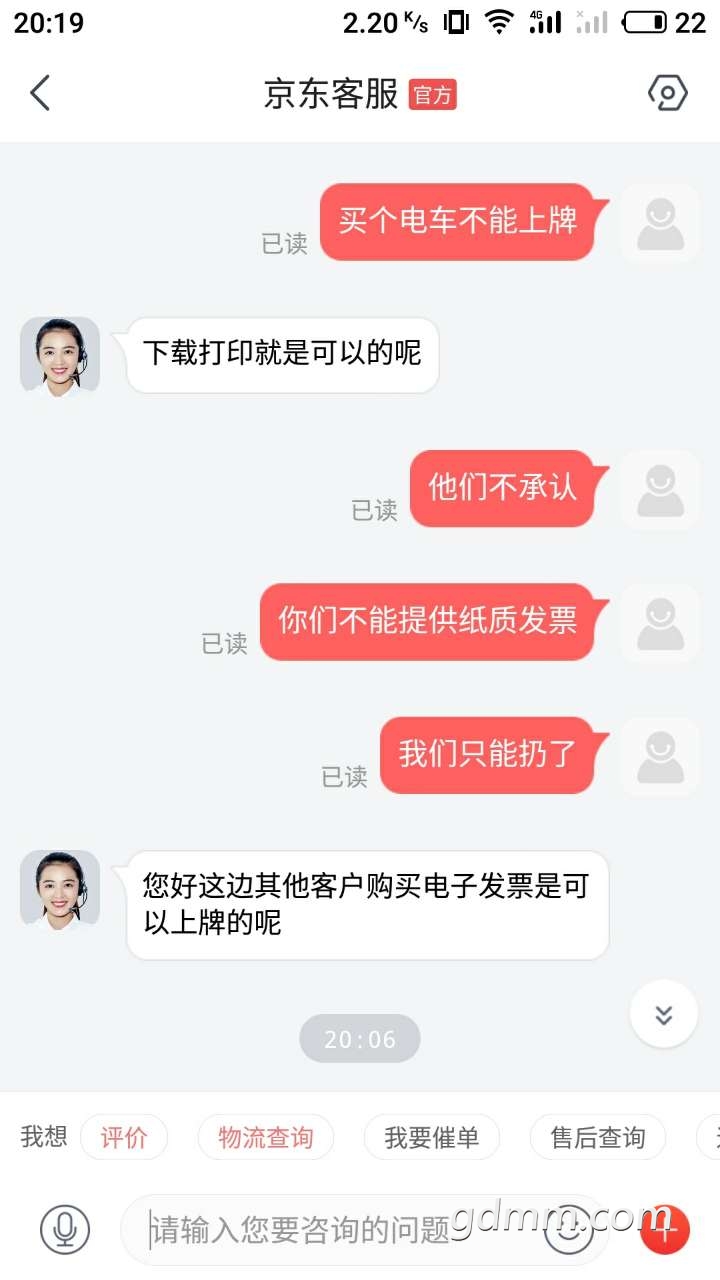Start voice input with the microphone
This screenshot has height=1280, width=720.
point(65,1229)
